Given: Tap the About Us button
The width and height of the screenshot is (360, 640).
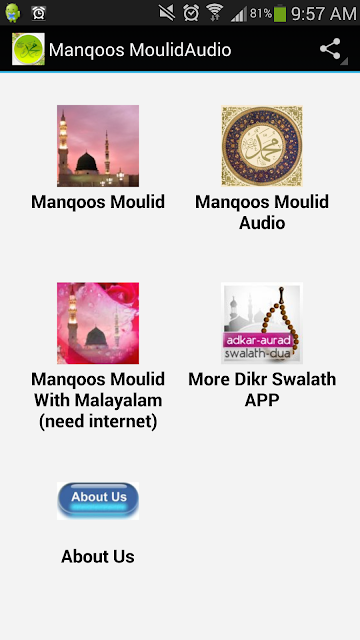Looking at the screenshot, I should click(98, 501).
